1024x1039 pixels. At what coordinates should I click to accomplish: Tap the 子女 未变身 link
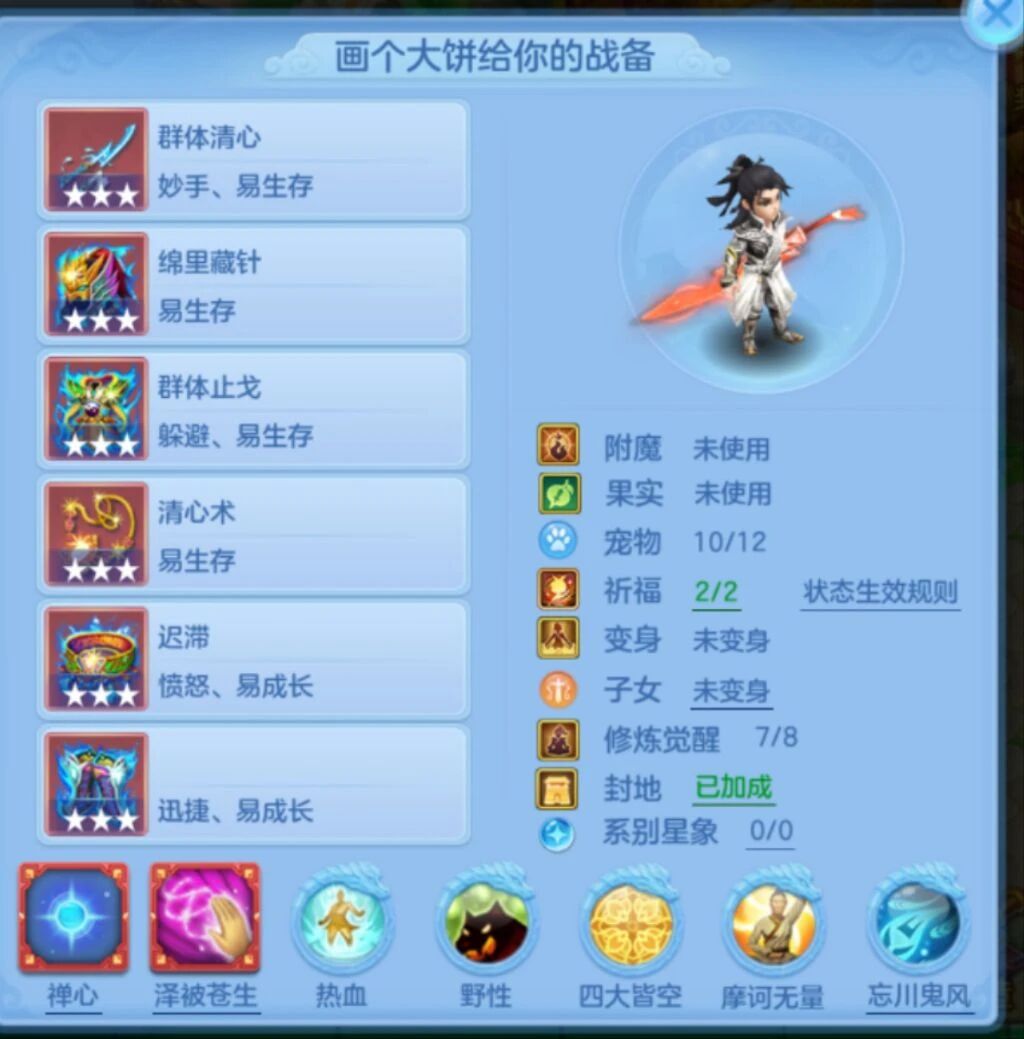(x=731, y=690)
